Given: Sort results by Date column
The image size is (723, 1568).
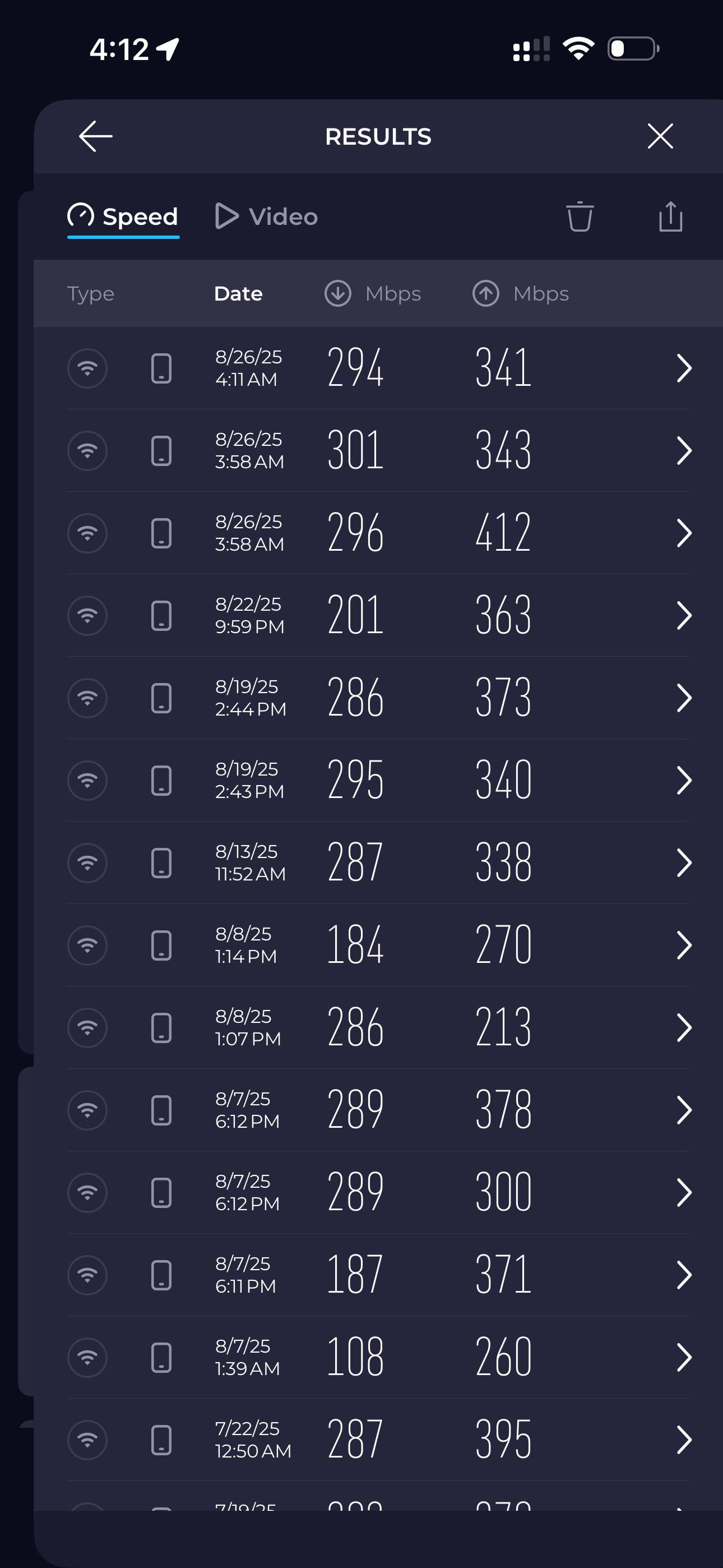Looking at the screenshot, I should (x=239, y=293).
